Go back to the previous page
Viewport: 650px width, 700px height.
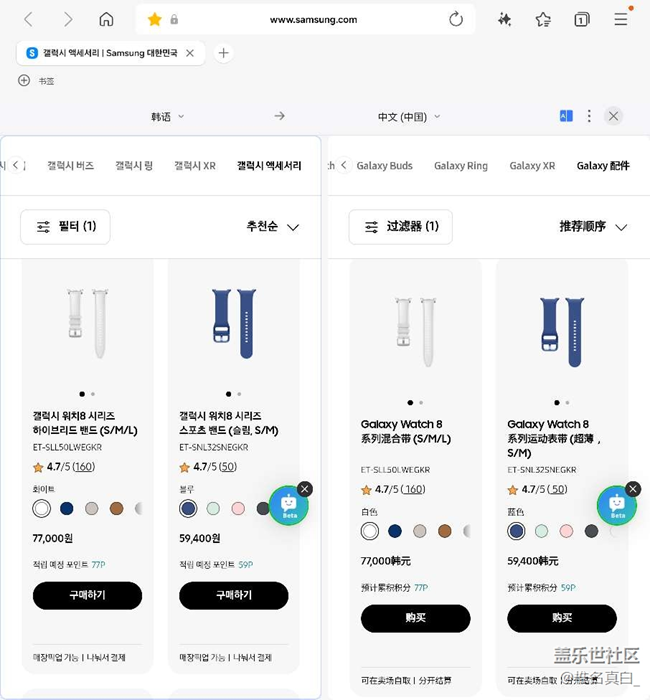pos(28,19)
